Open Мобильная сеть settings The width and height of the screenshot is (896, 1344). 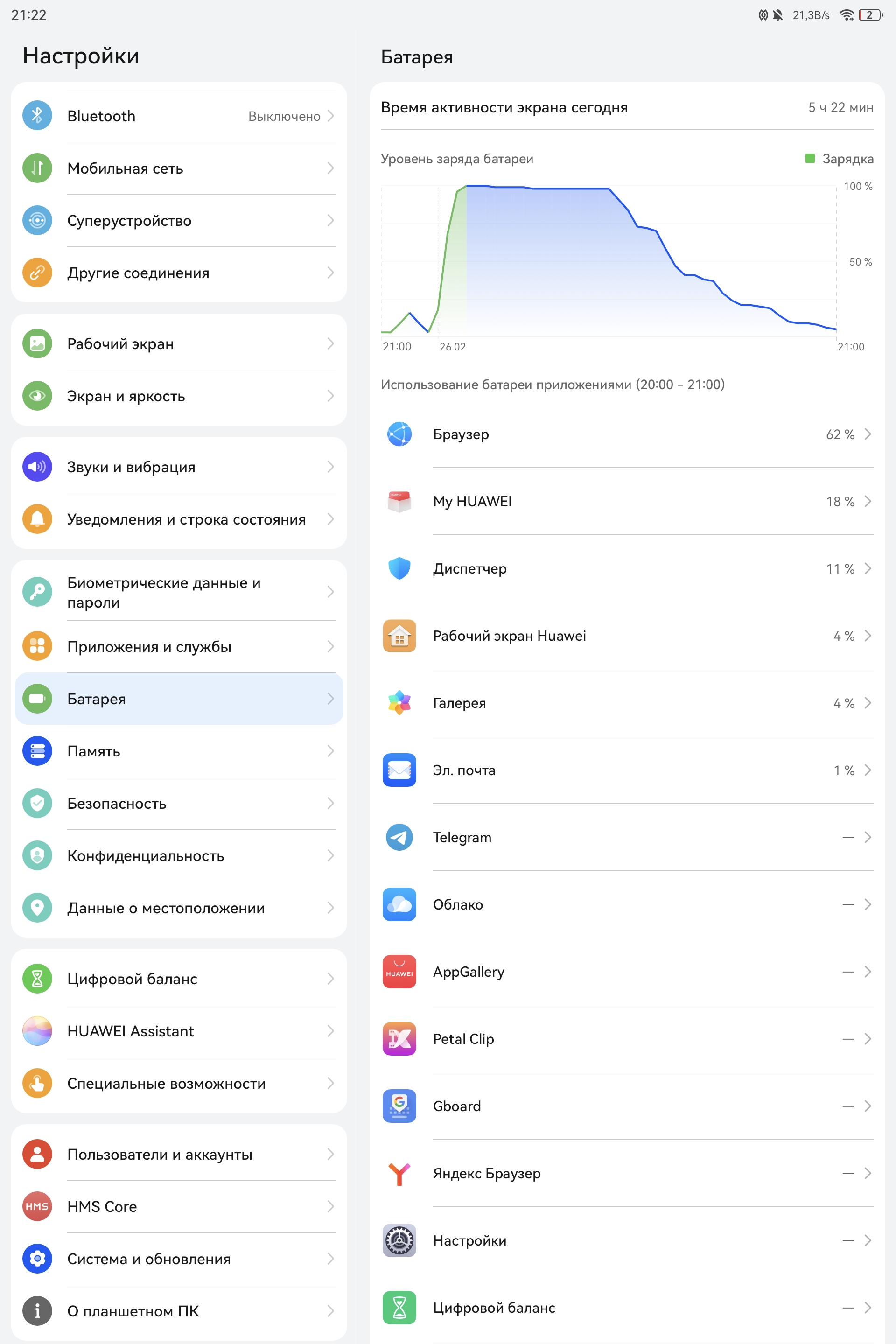coord(178,168)
